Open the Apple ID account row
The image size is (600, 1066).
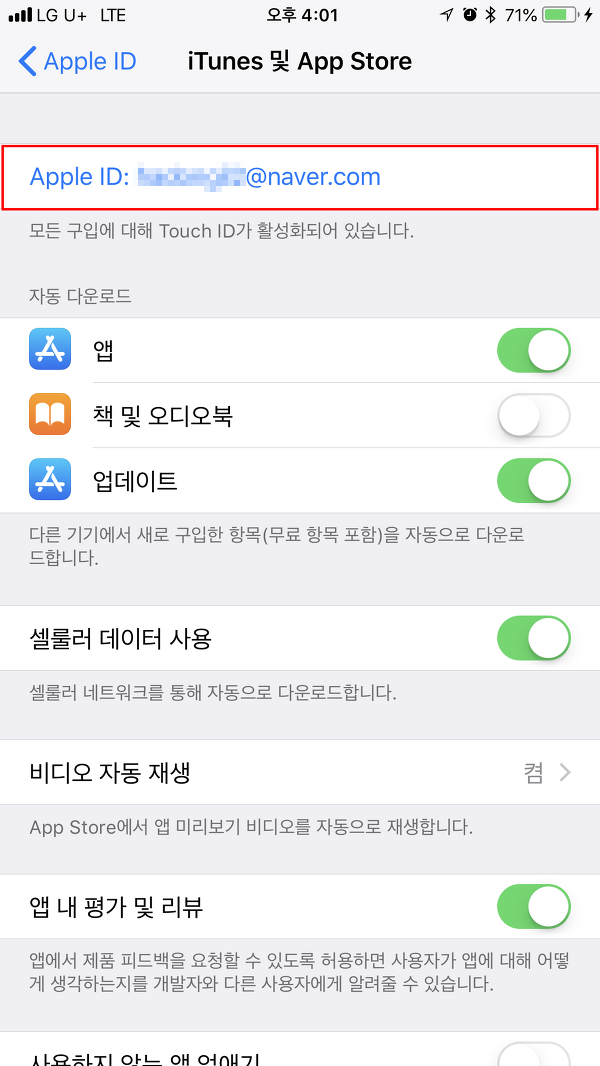point(300,177)
